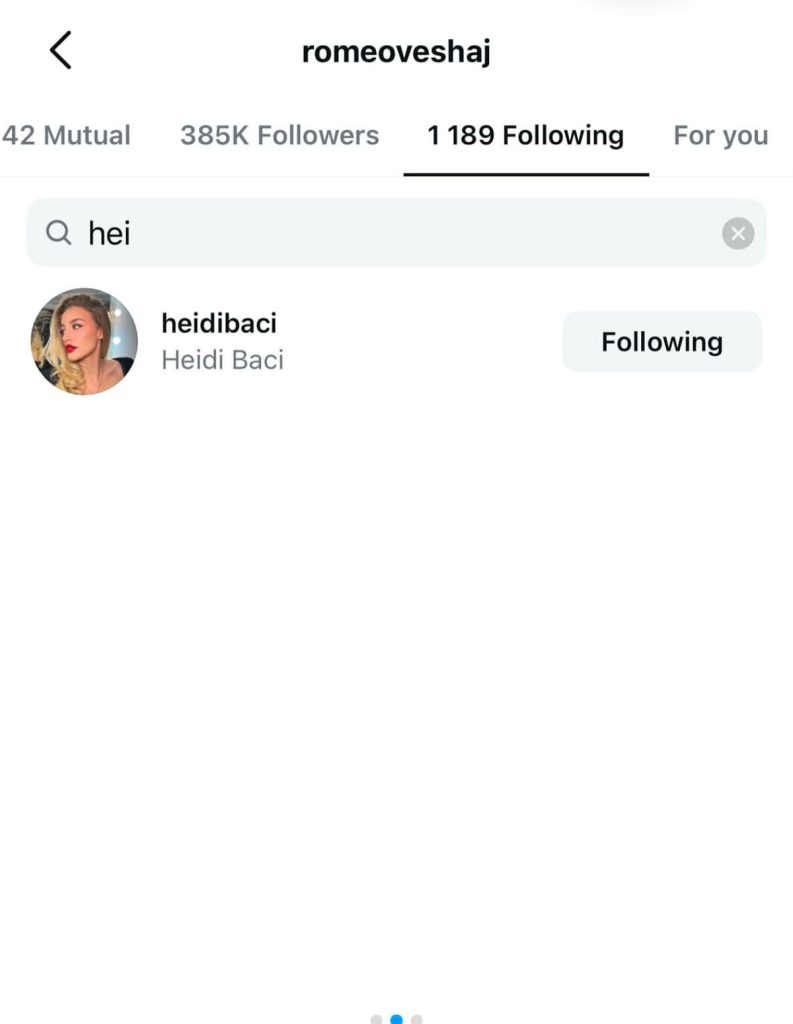793x1024 pixels.
Task: Go back from romeoveshaj's following list
Action: 60,50
